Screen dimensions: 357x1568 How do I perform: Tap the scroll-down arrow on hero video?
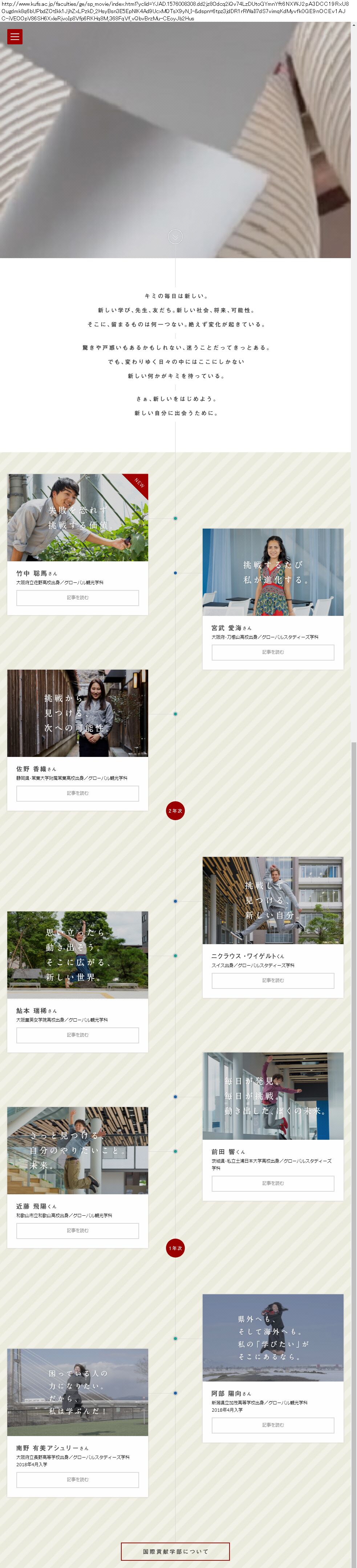[x=175, y=236]
